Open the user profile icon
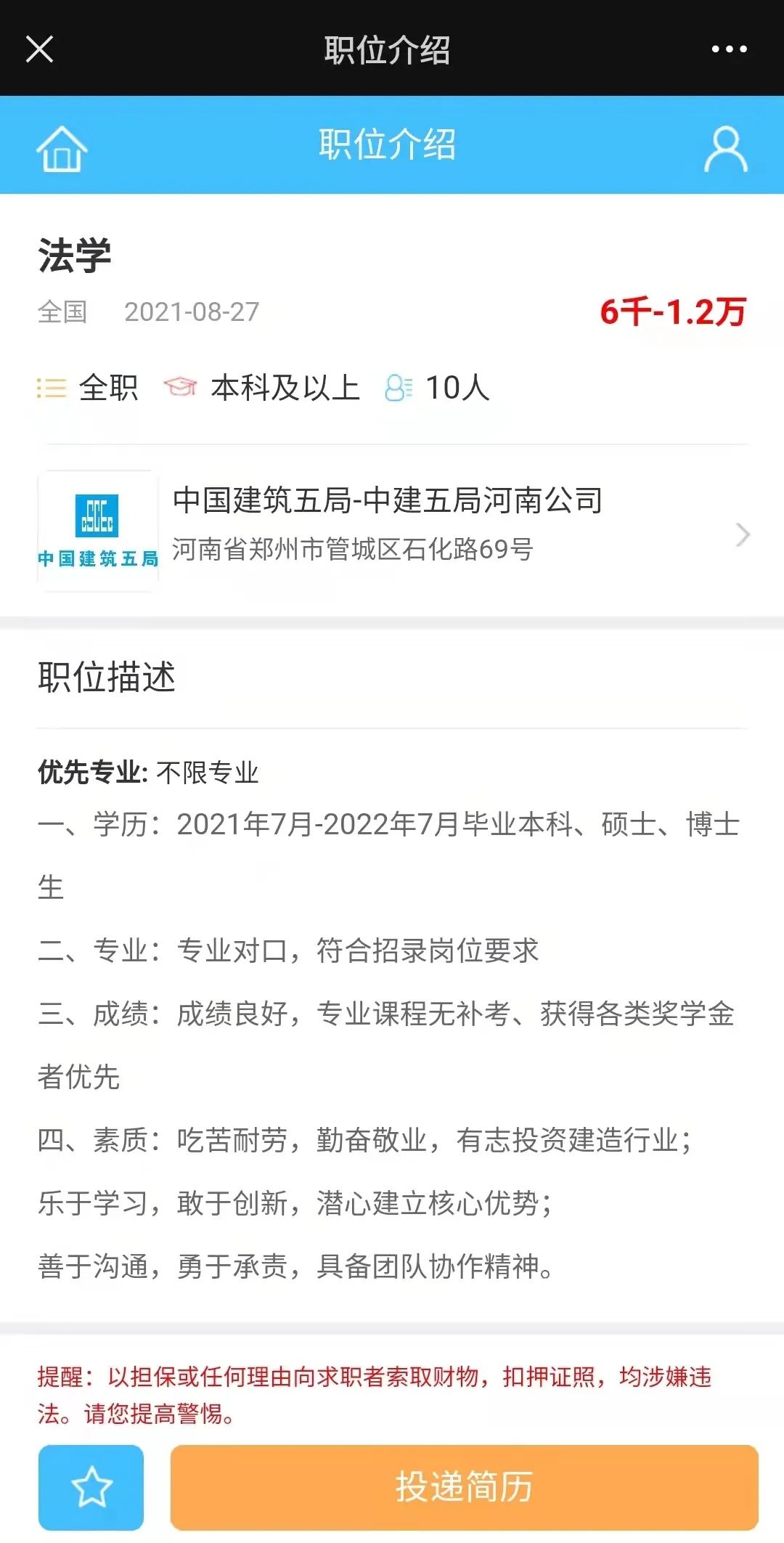The height and width of the screenshot is (1543, 784). [725, 149]
